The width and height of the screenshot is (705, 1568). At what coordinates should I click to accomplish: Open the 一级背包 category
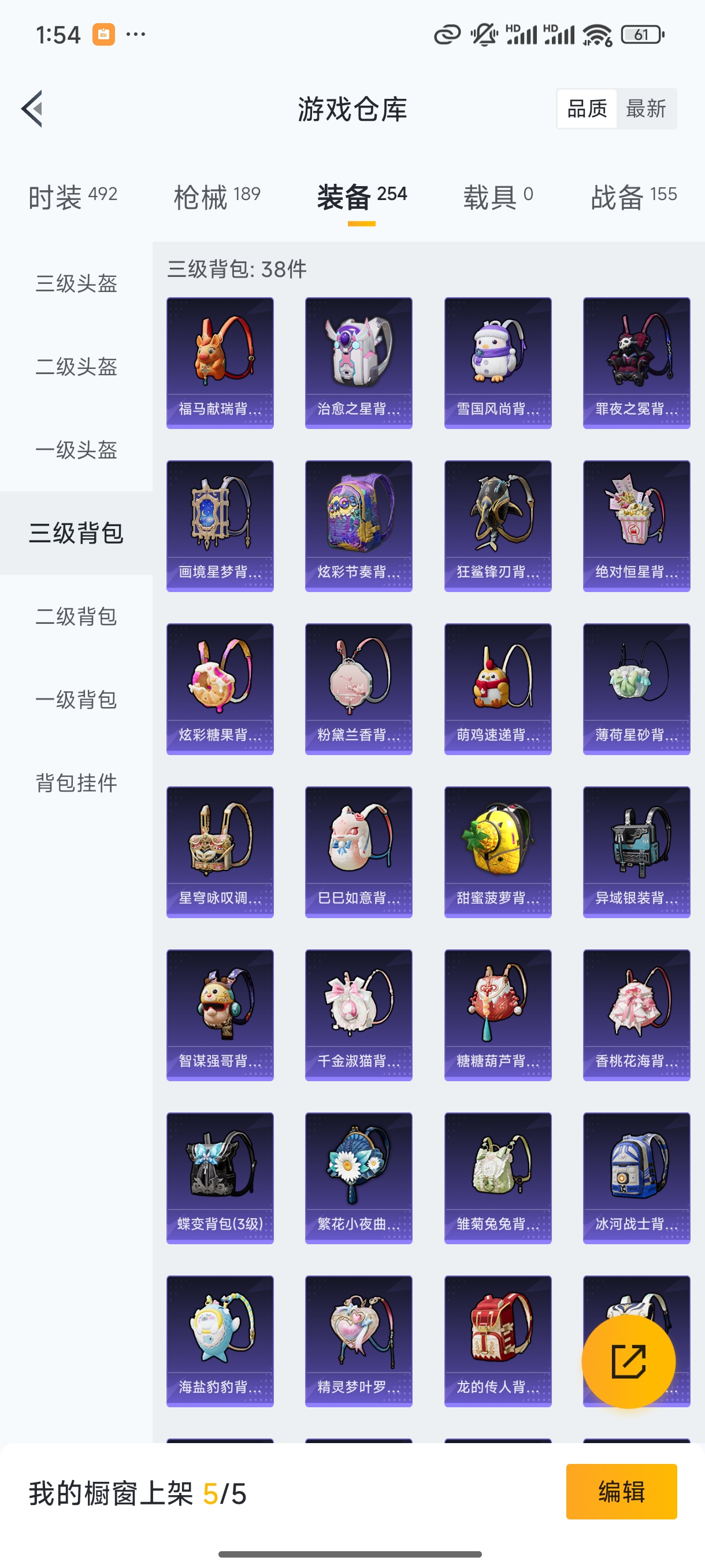[x=76, y=700]
